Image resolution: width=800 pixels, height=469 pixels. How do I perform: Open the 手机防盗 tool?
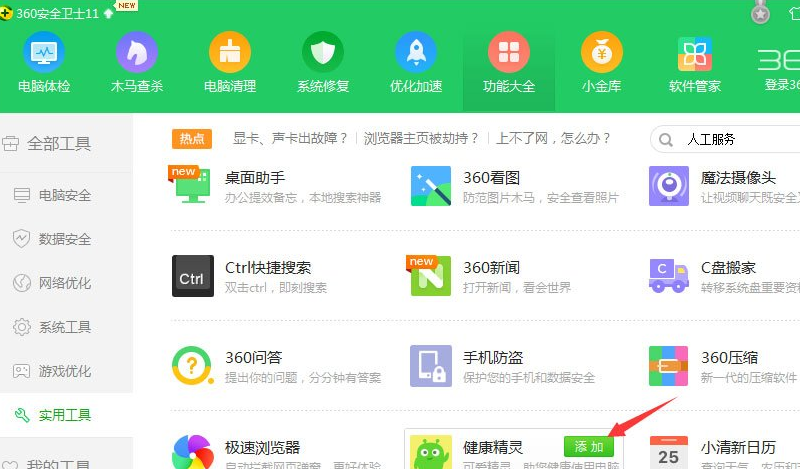pyautogui.click(x=493, y=358)
